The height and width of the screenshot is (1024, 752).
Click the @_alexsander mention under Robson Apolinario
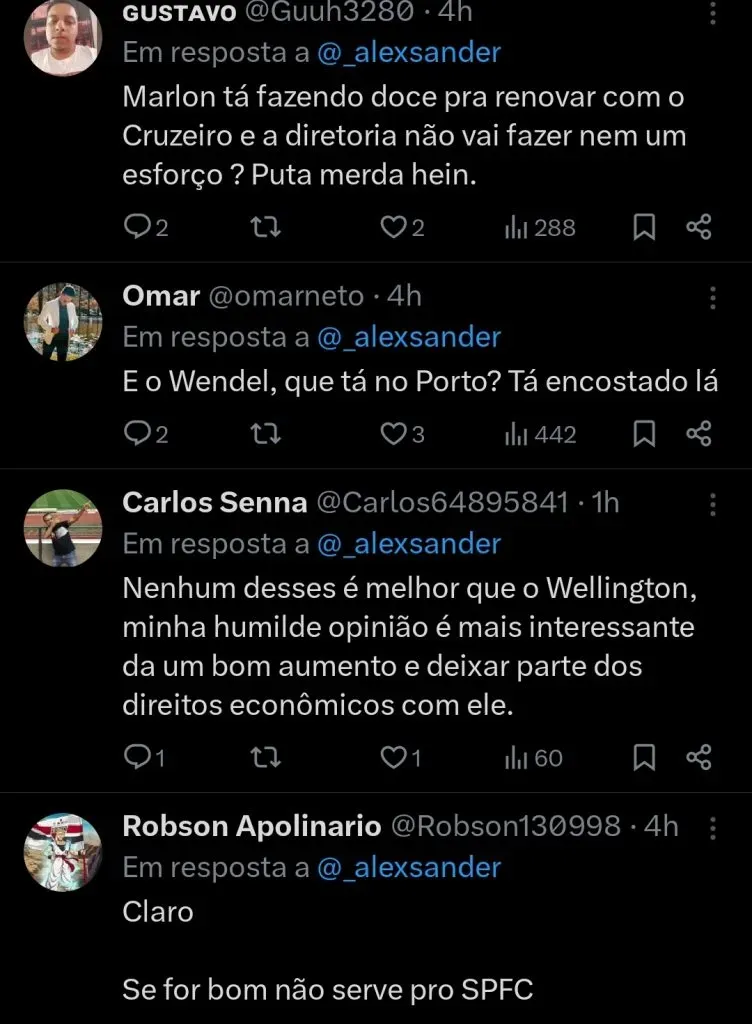(x=409, y=867)
